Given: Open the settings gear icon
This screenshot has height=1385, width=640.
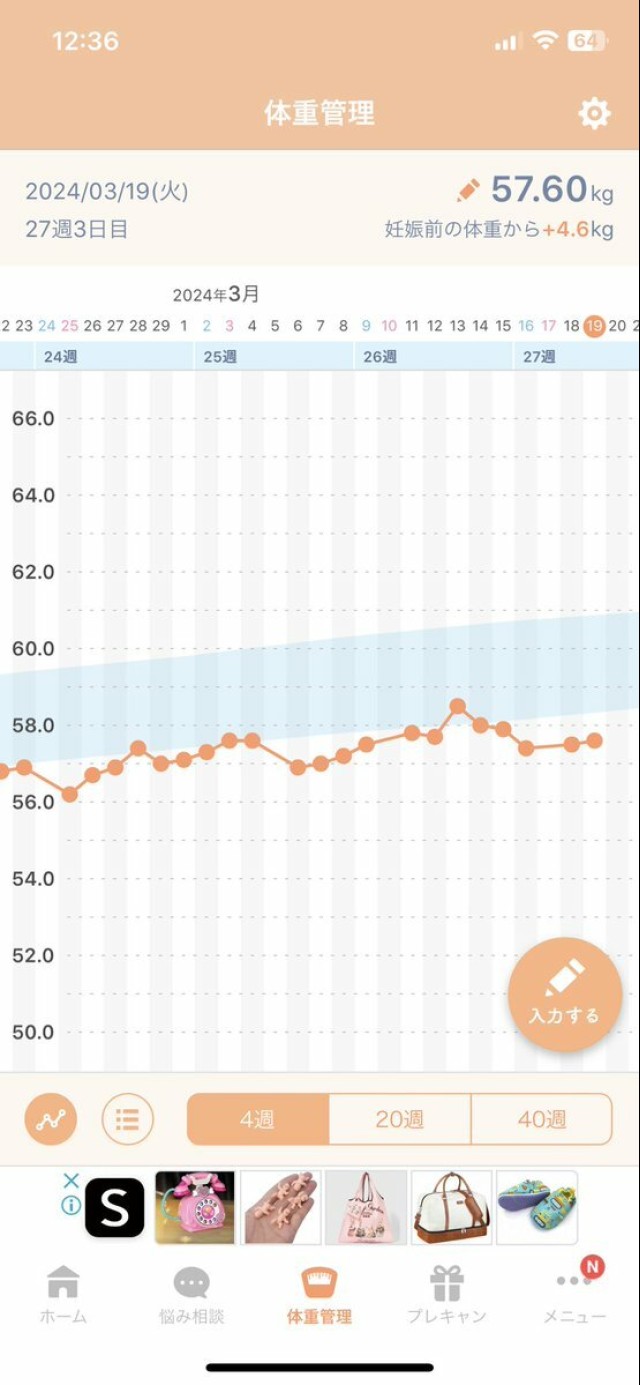Looking at the screenshot, I should coord(594,114).
